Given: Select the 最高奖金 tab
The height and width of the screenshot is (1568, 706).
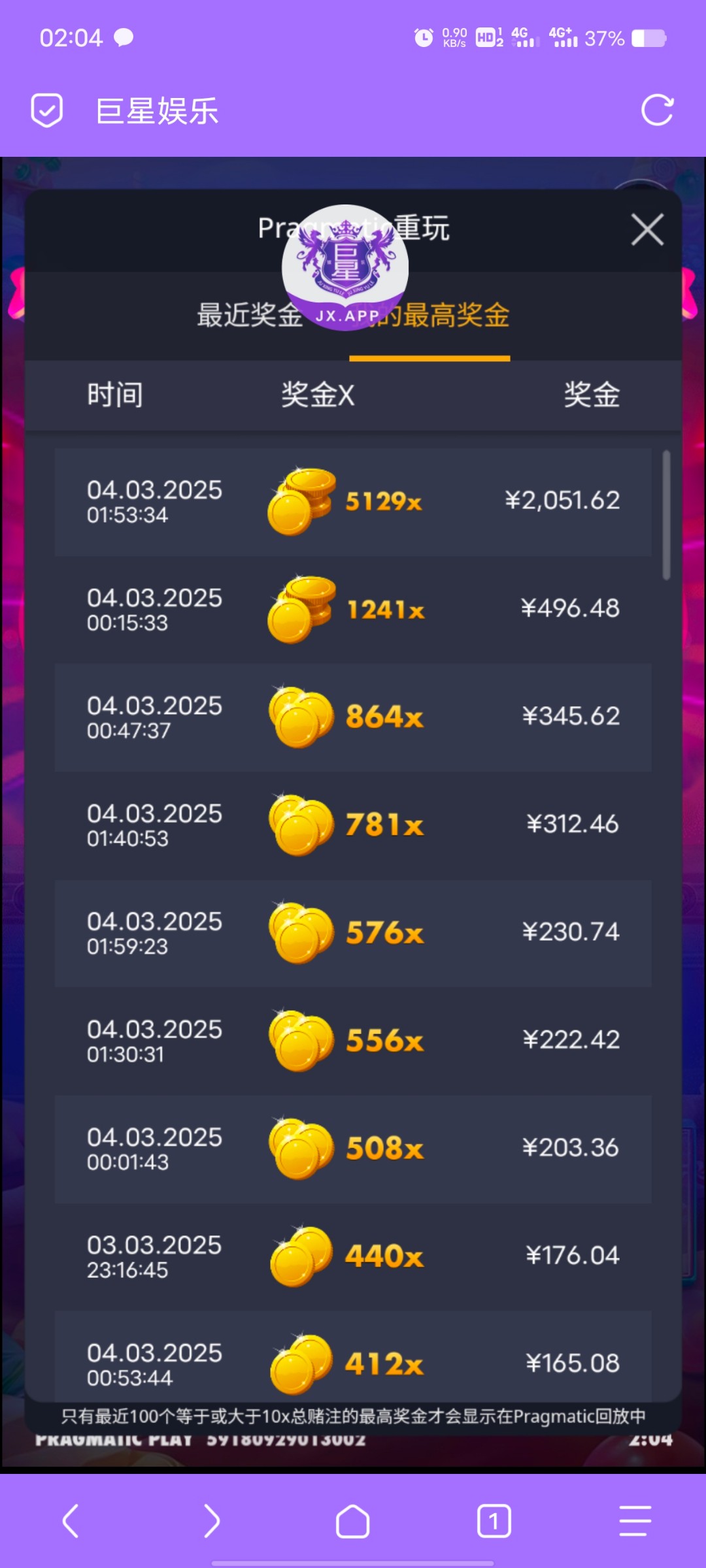Looking at the screenshot, I should pyautogui.click(x=430, y=315).
